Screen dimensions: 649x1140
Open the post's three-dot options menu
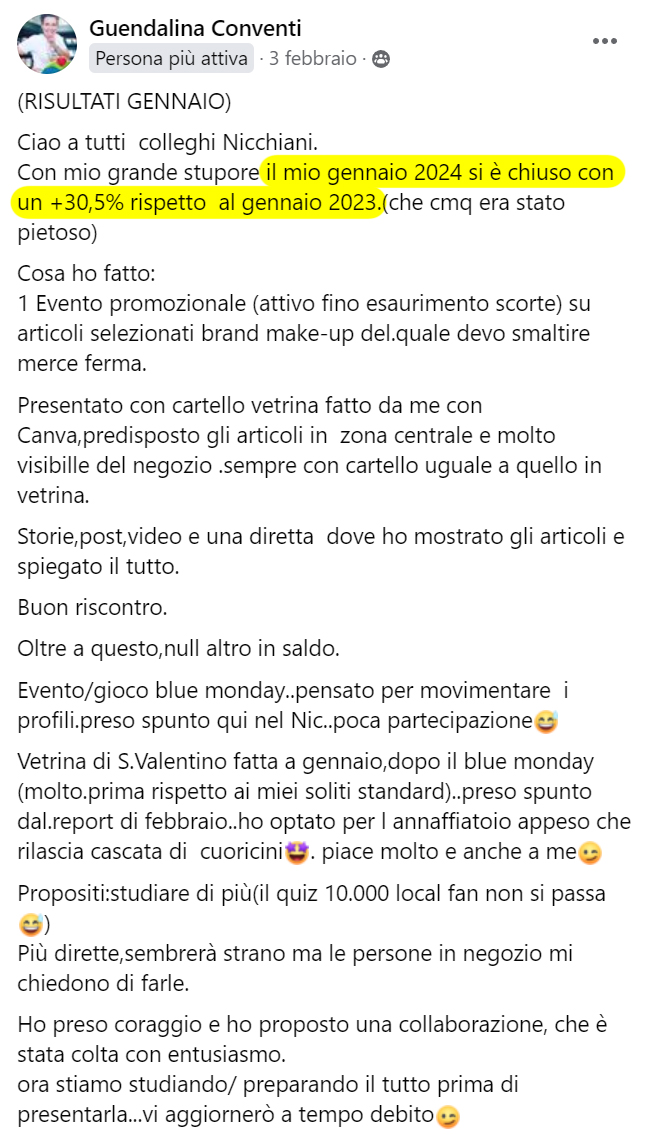(605, 41)
